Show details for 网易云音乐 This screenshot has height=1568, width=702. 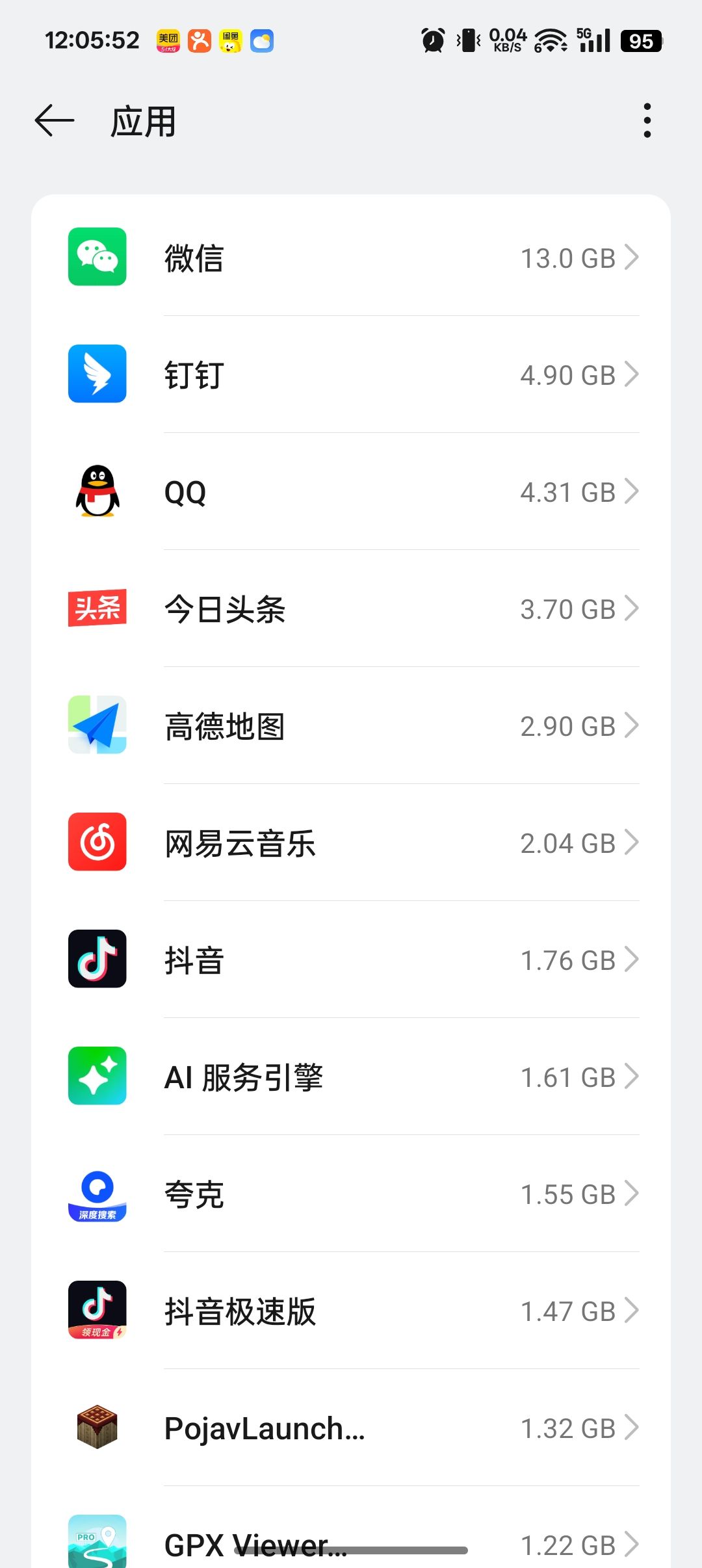tap(351, 843)
